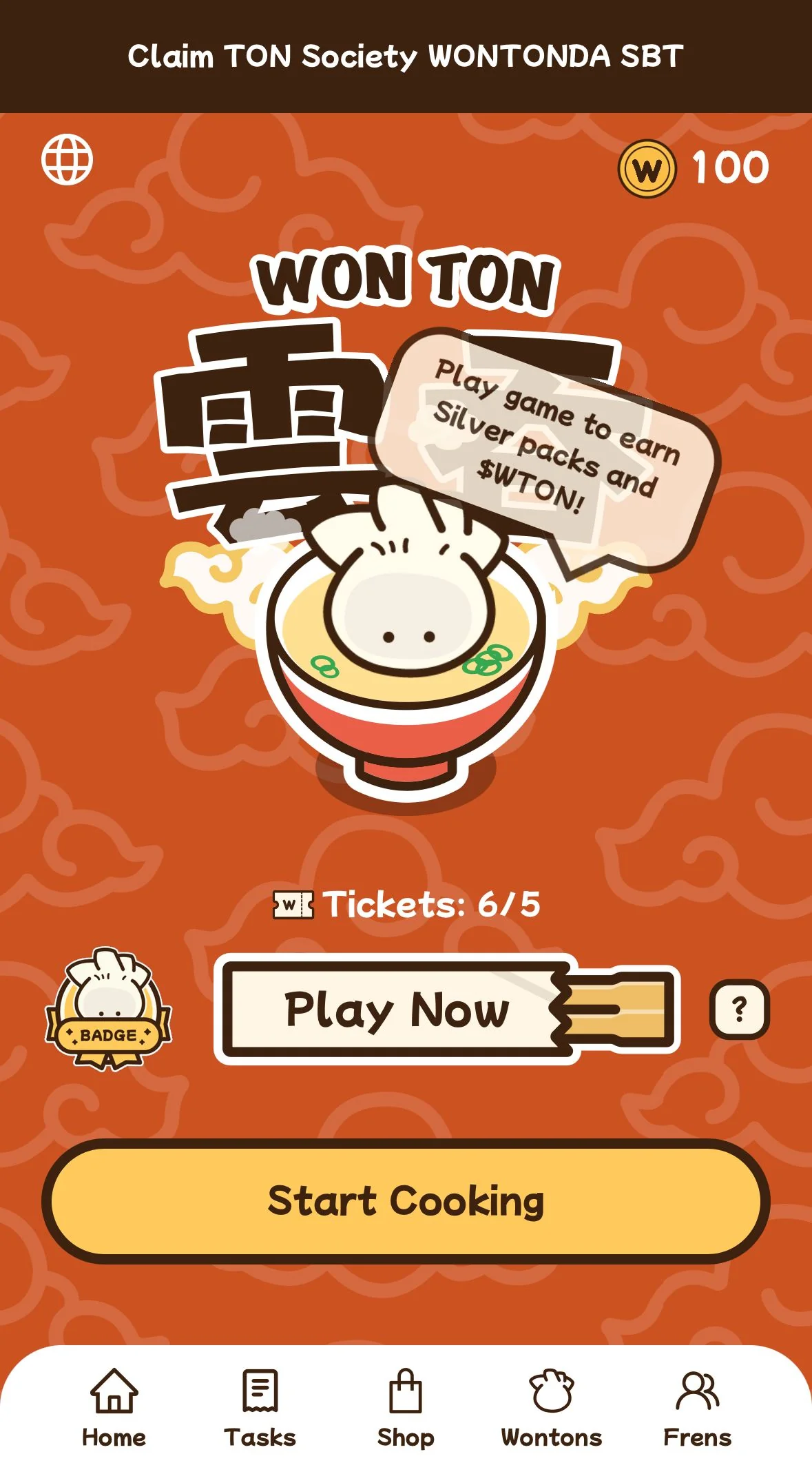Open the question mark help icon
This screenshot has width=812, height=1474.
point(739,1009)
